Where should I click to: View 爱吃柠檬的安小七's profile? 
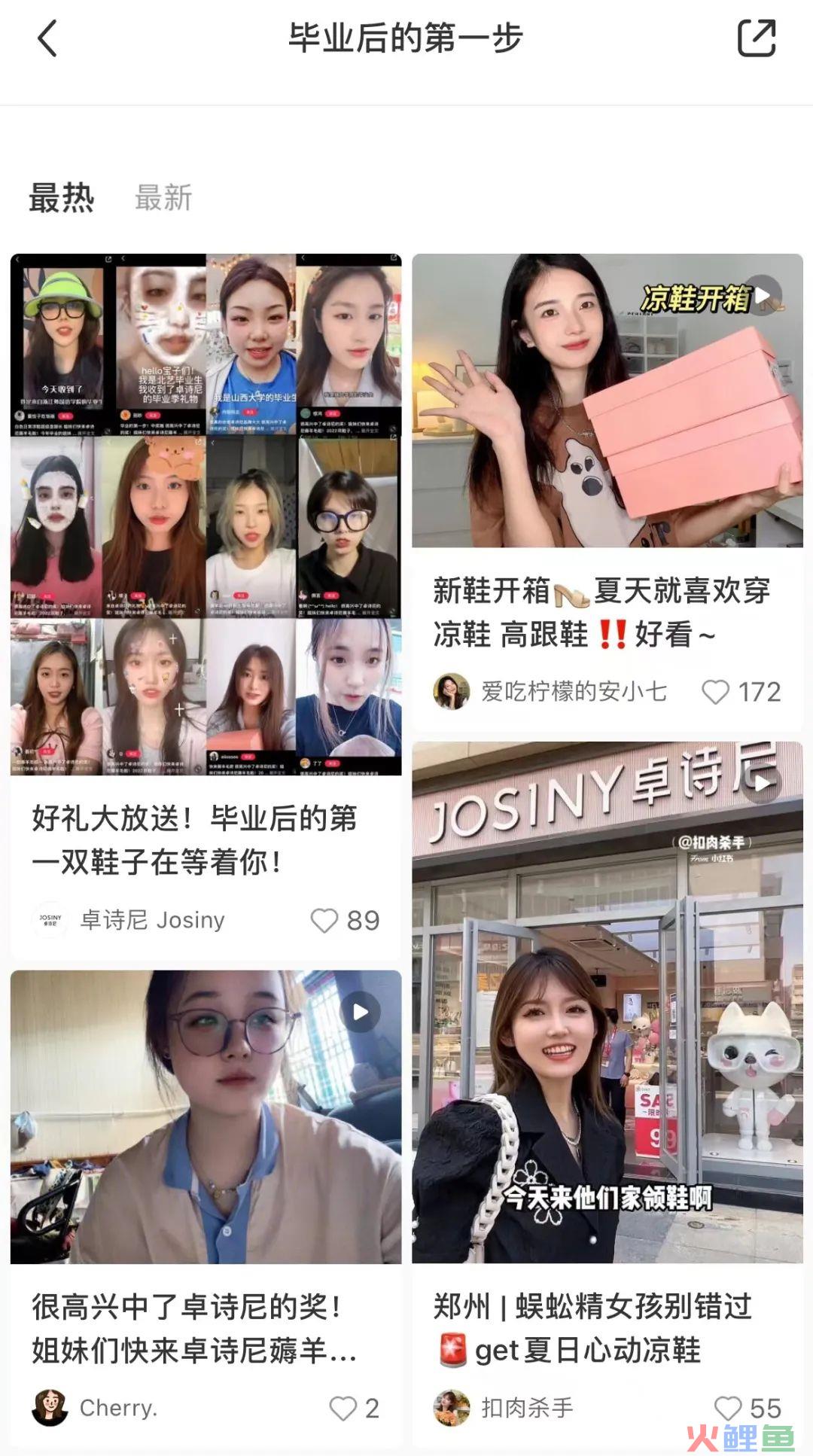pos(452,691)
